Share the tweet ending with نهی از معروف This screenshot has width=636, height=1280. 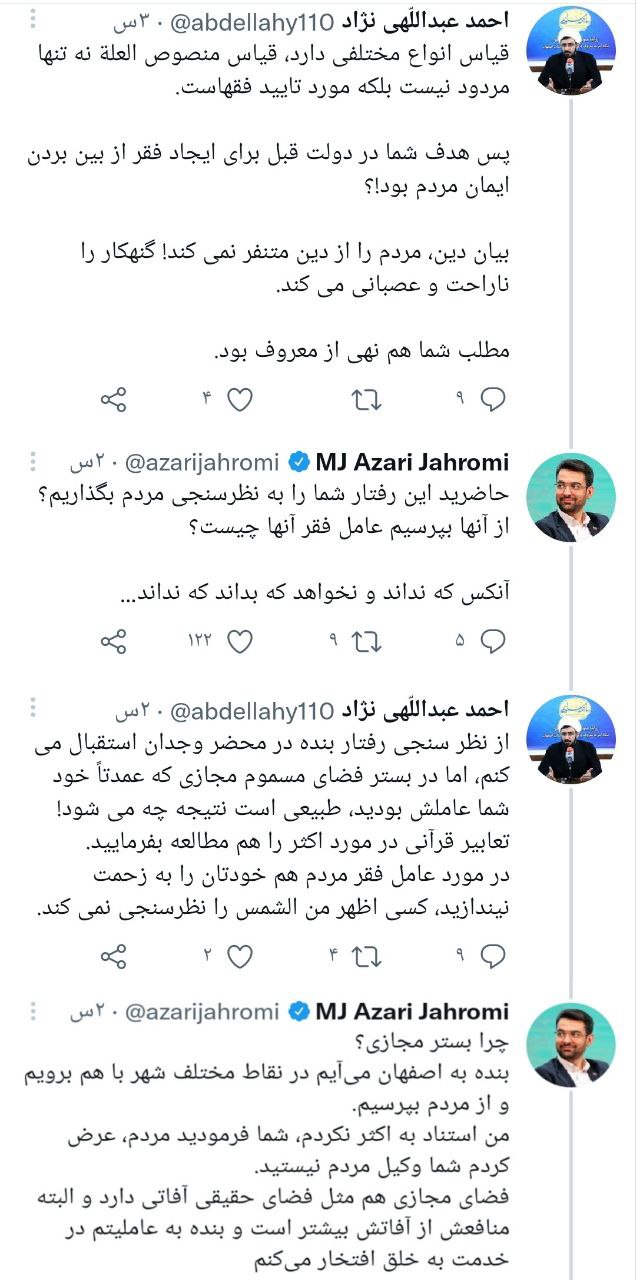tap(114, 400)
